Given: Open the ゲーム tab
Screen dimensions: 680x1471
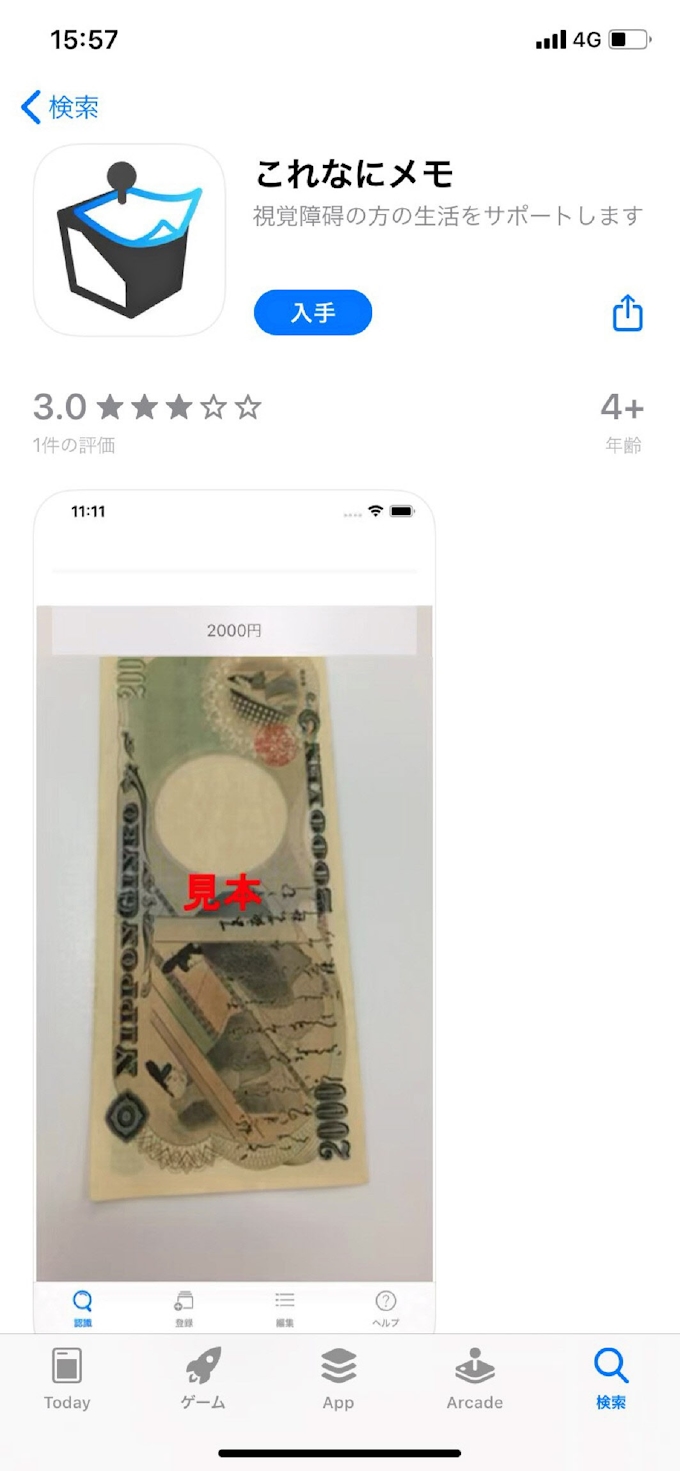Looking at the screenshot, I should 203,1379.
